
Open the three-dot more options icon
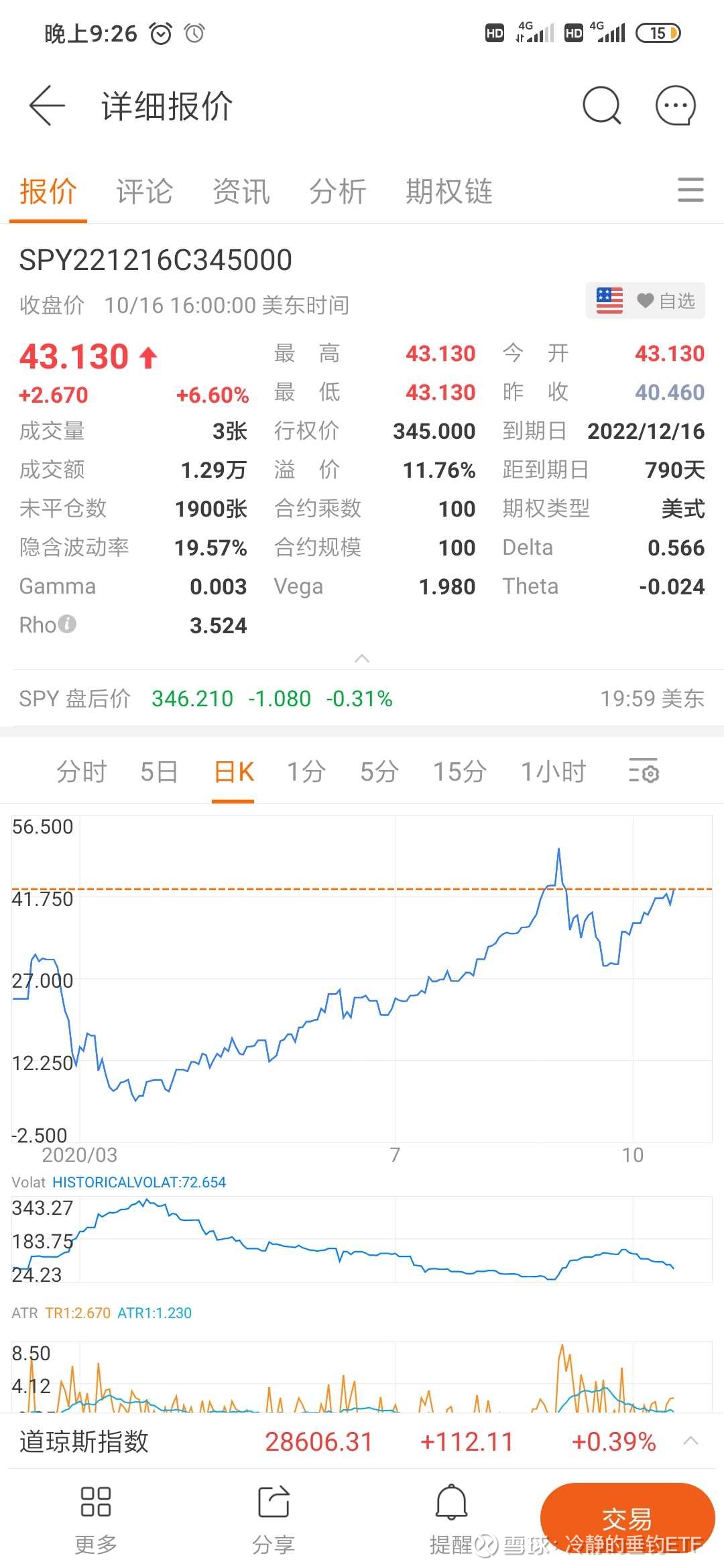(674, 106)
